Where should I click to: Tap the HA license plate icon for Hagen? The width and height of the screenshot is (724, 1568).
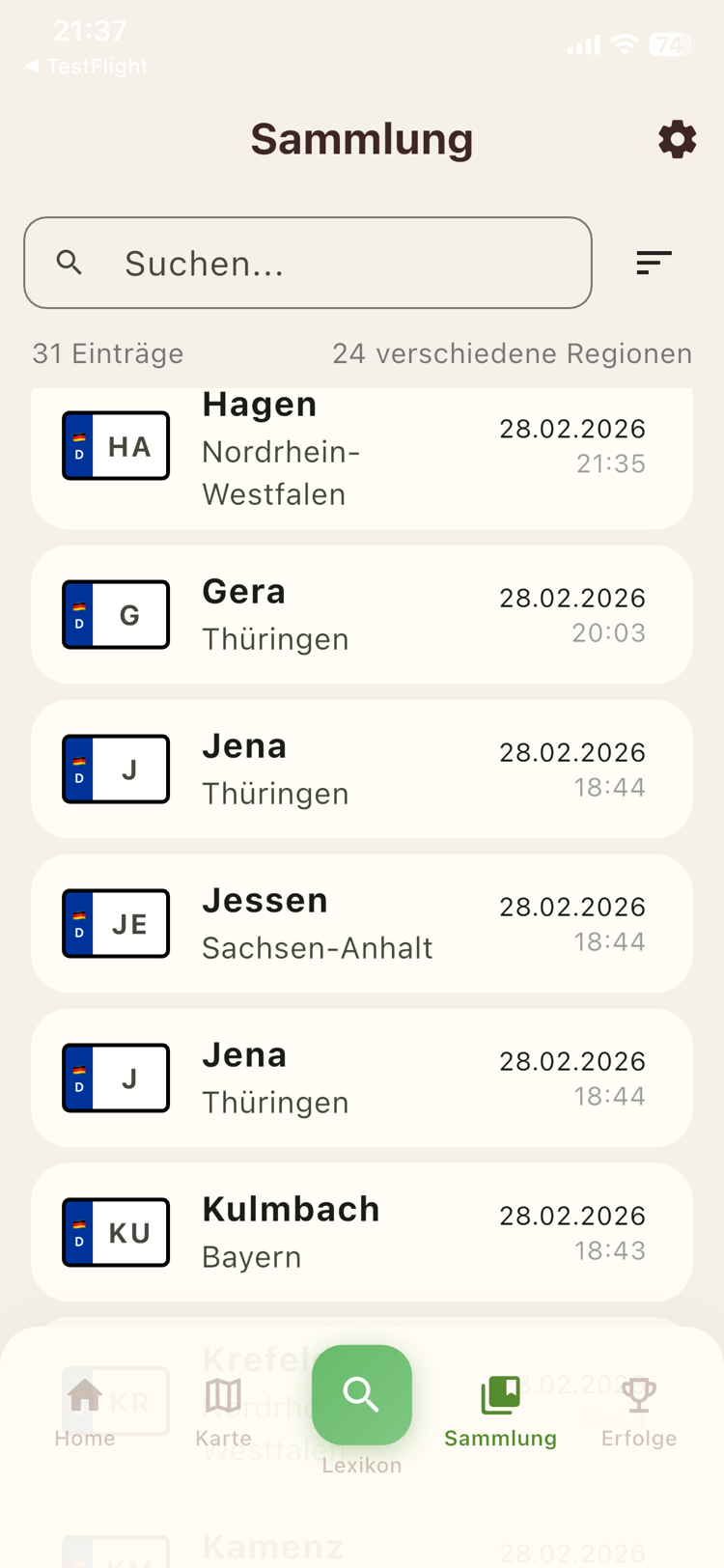[116, 445]
